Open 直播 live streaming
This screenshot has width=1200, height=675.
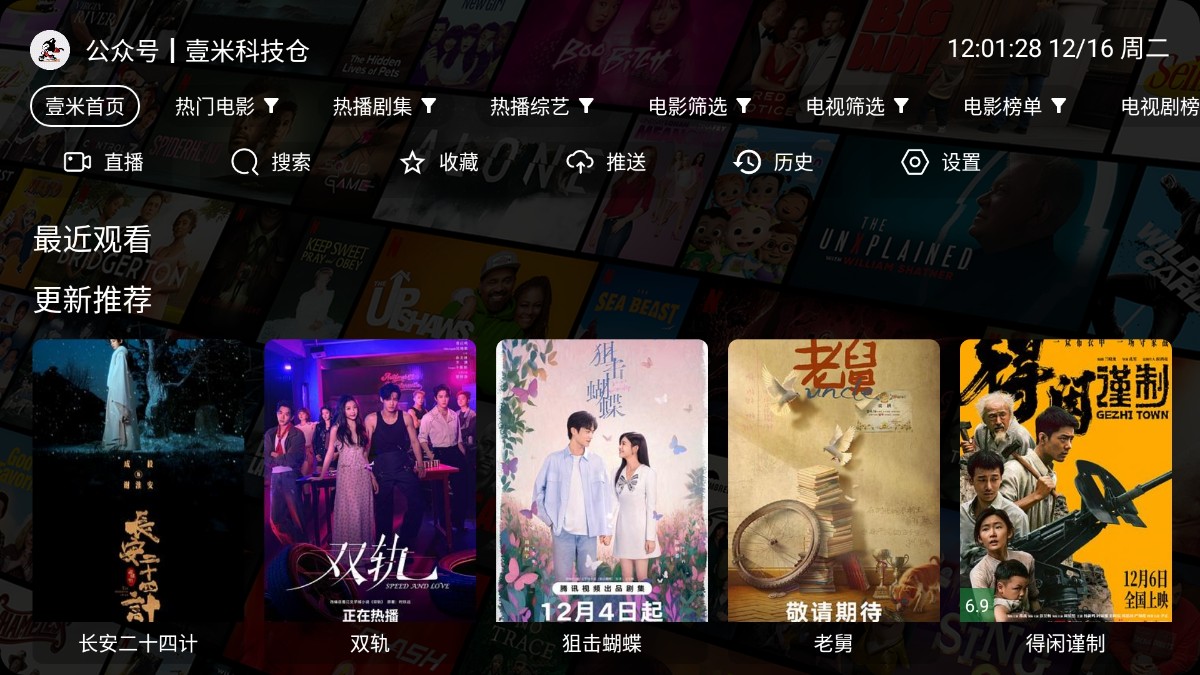[104, 162]
